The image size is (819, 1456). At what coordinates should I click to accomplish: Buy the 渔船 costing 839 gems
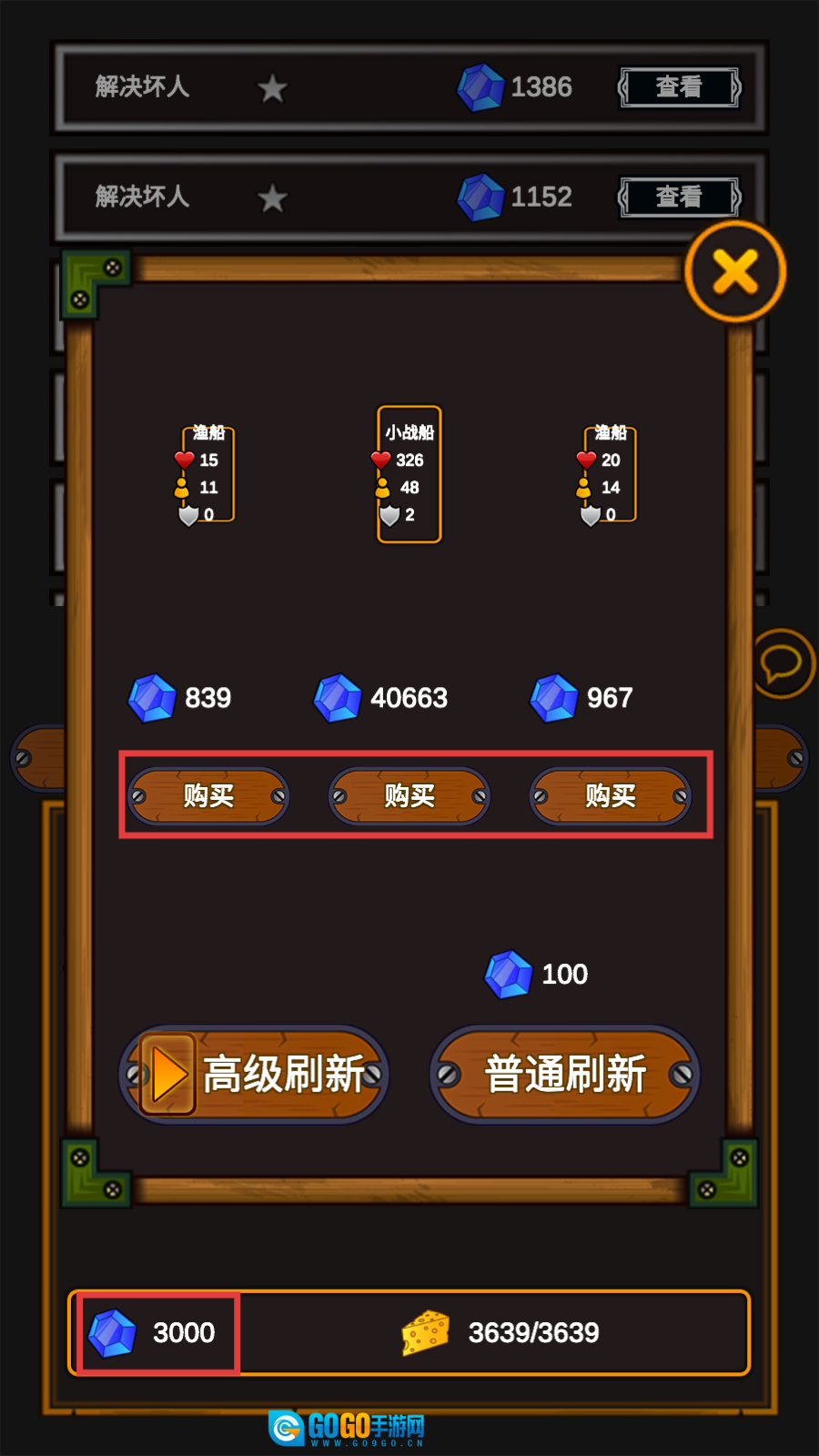coord(208,796)
